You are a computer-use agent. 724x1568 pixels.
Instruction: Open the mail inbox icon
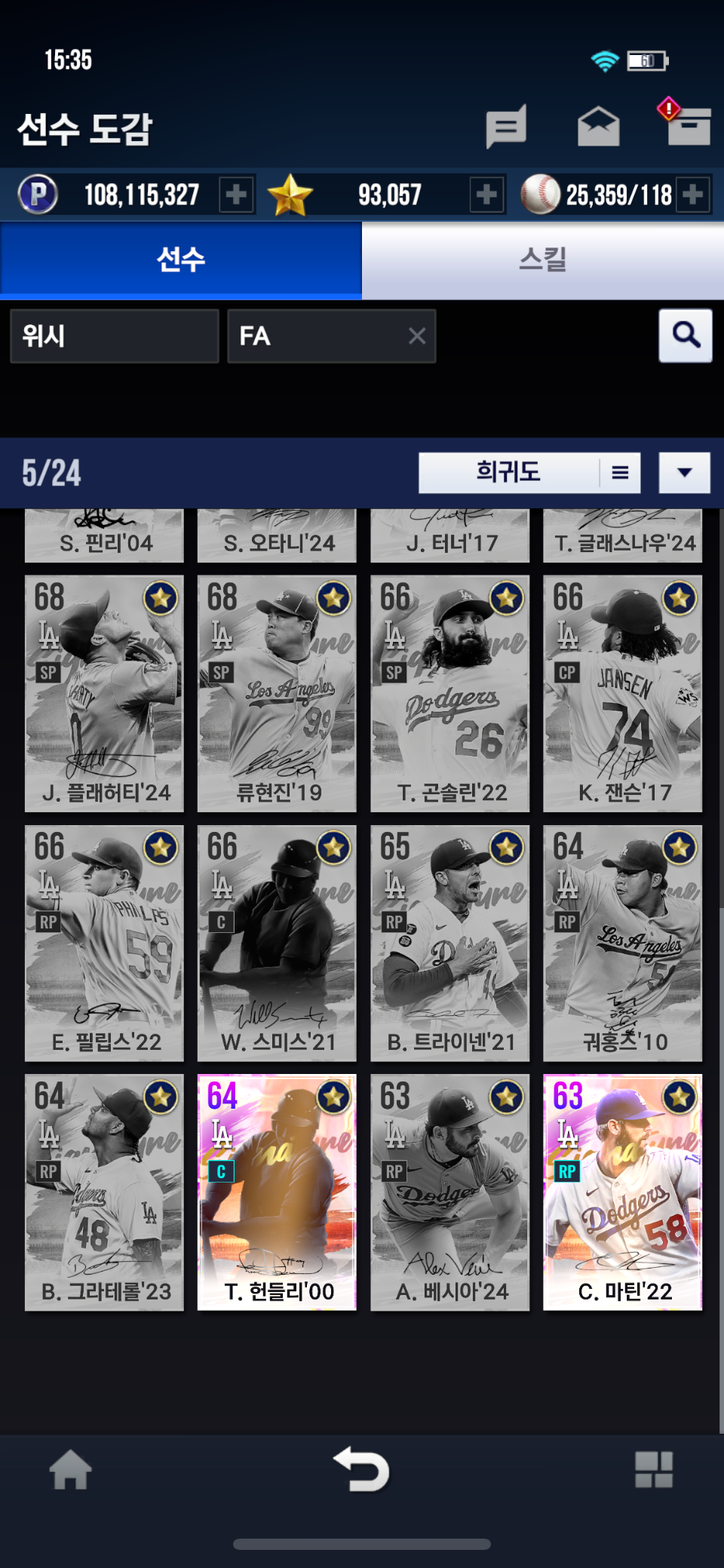tap(599, 126)
